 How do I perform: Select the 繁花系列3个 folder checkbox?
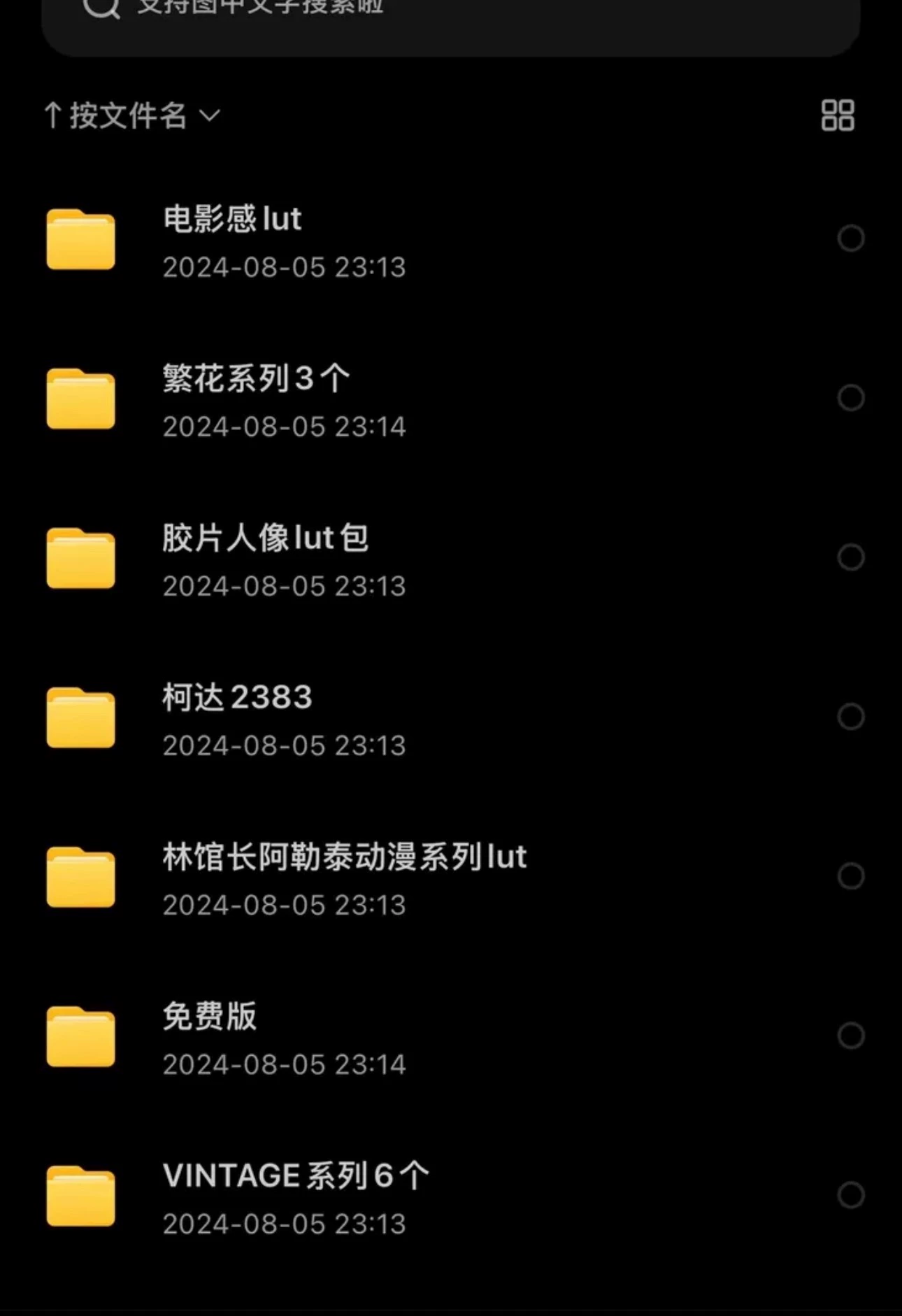(850, 398)
